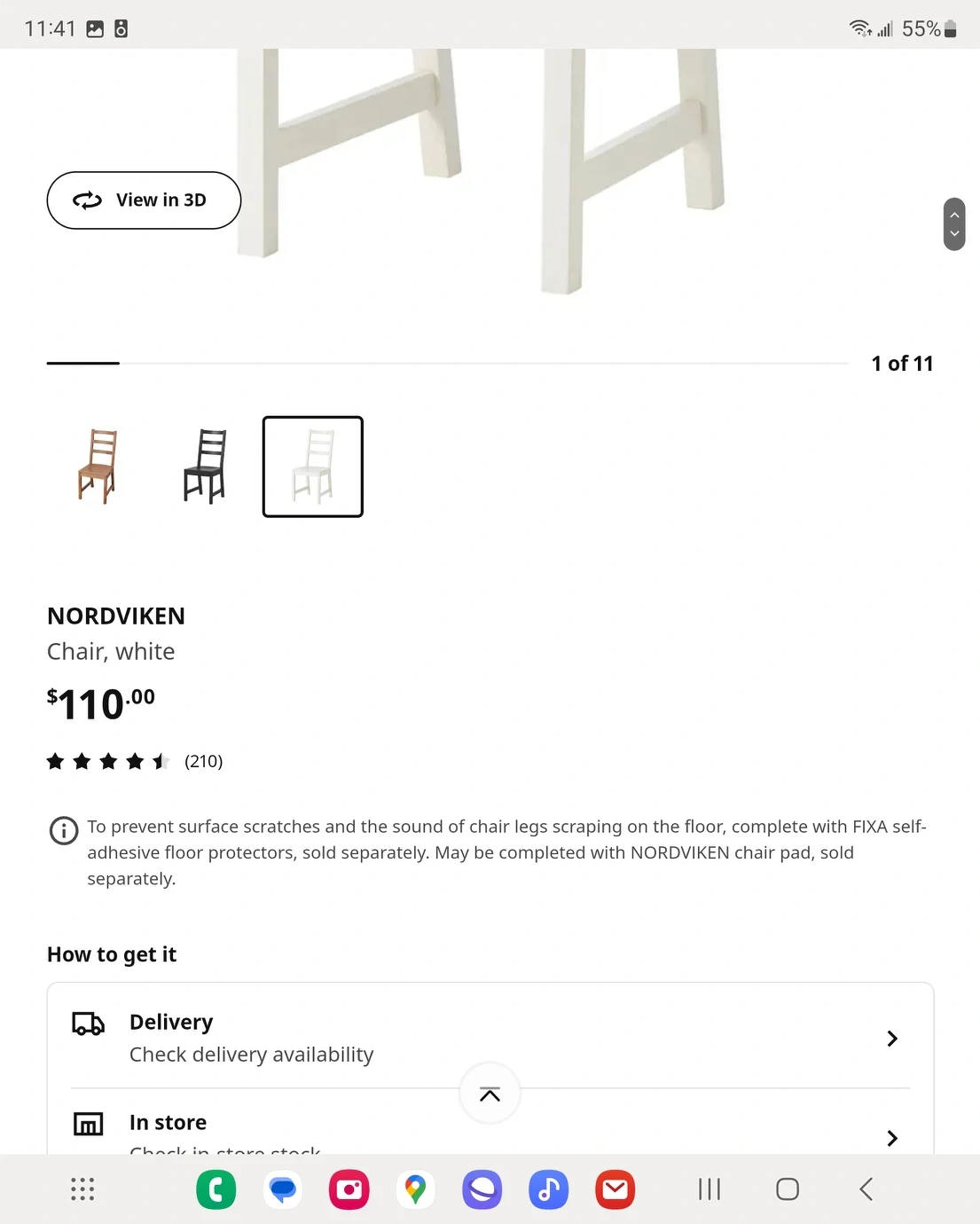The image size is (980, 1224).
Task: Jump back to top of page
Action: pos(490,1094)
